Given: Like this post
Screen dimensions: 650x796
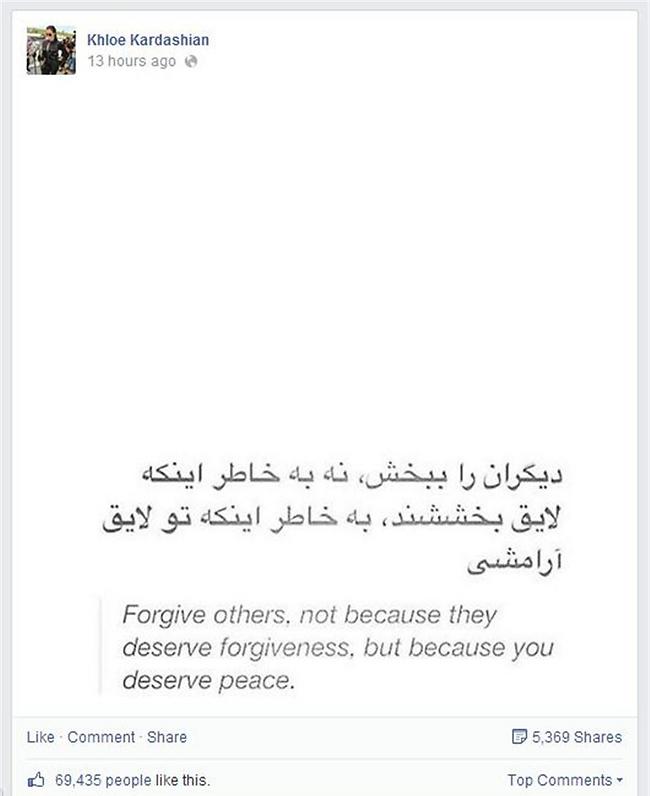Looking at the screenshot, I should click(x=40, y=737).
